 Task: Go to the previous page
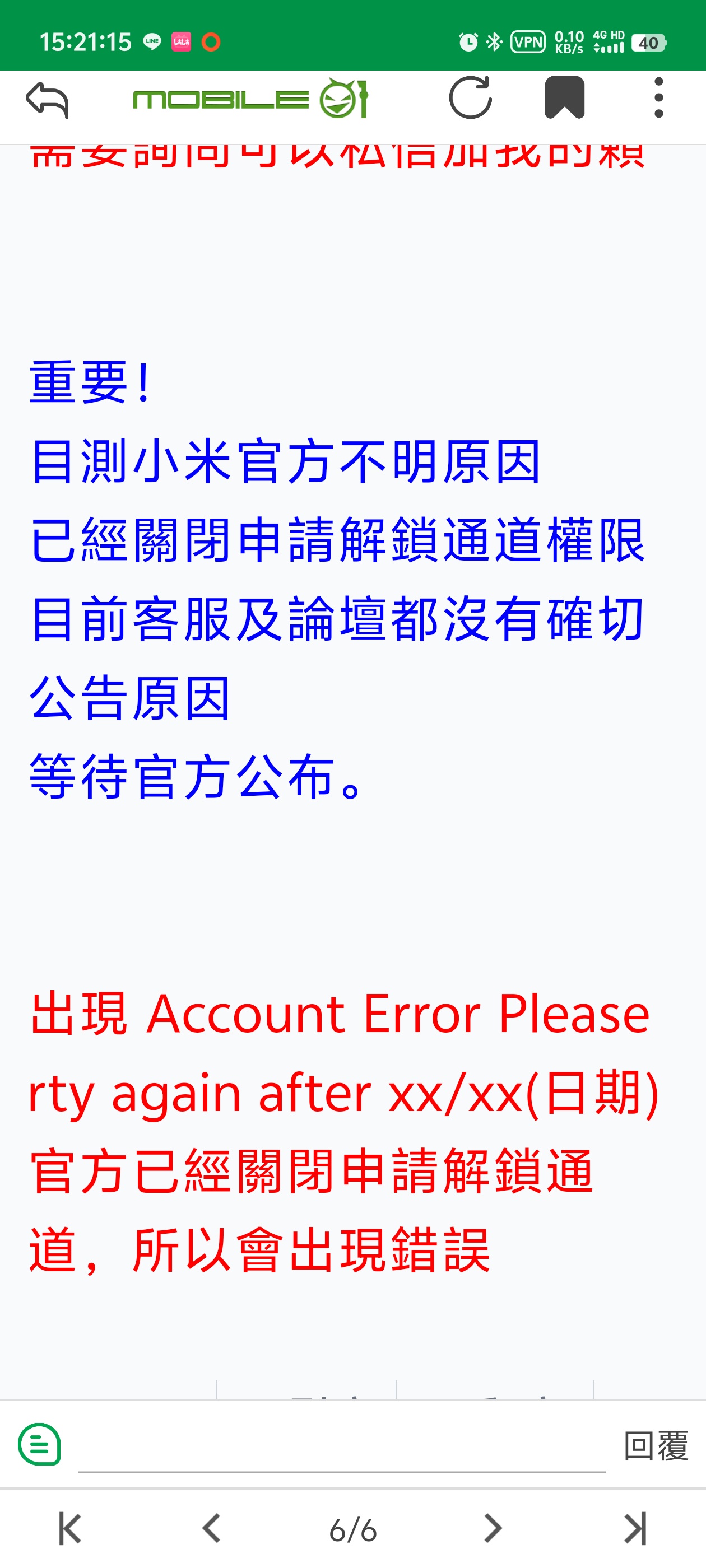[x=211, y=1528]
